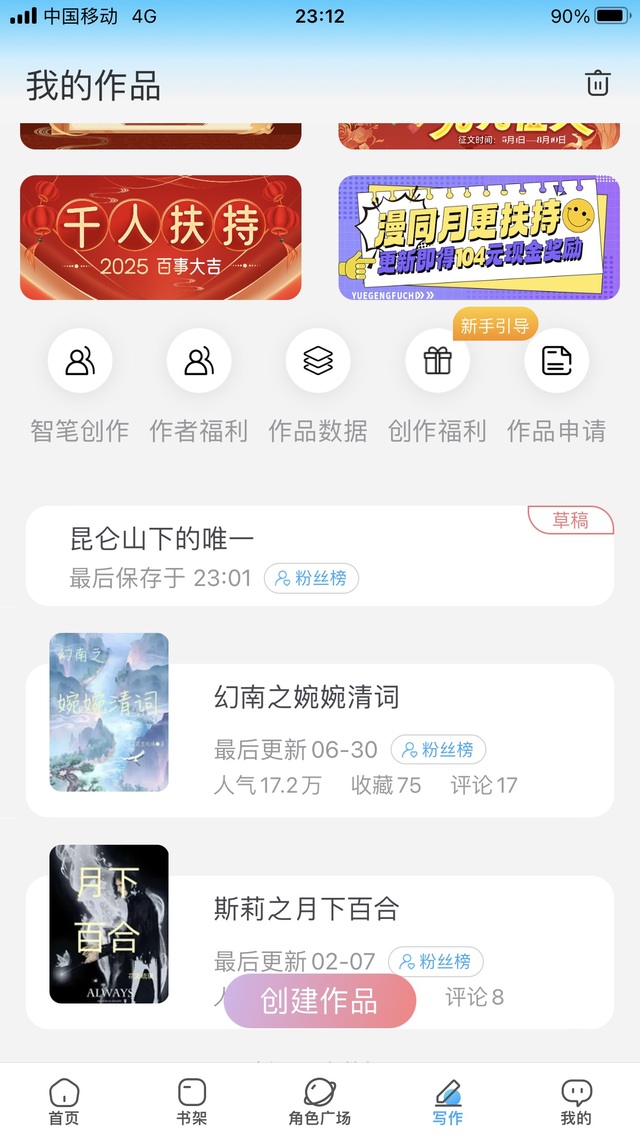Switch to the 书架 tab
This screenshot has width=640, height=1138.
[x=191, y=1102]
